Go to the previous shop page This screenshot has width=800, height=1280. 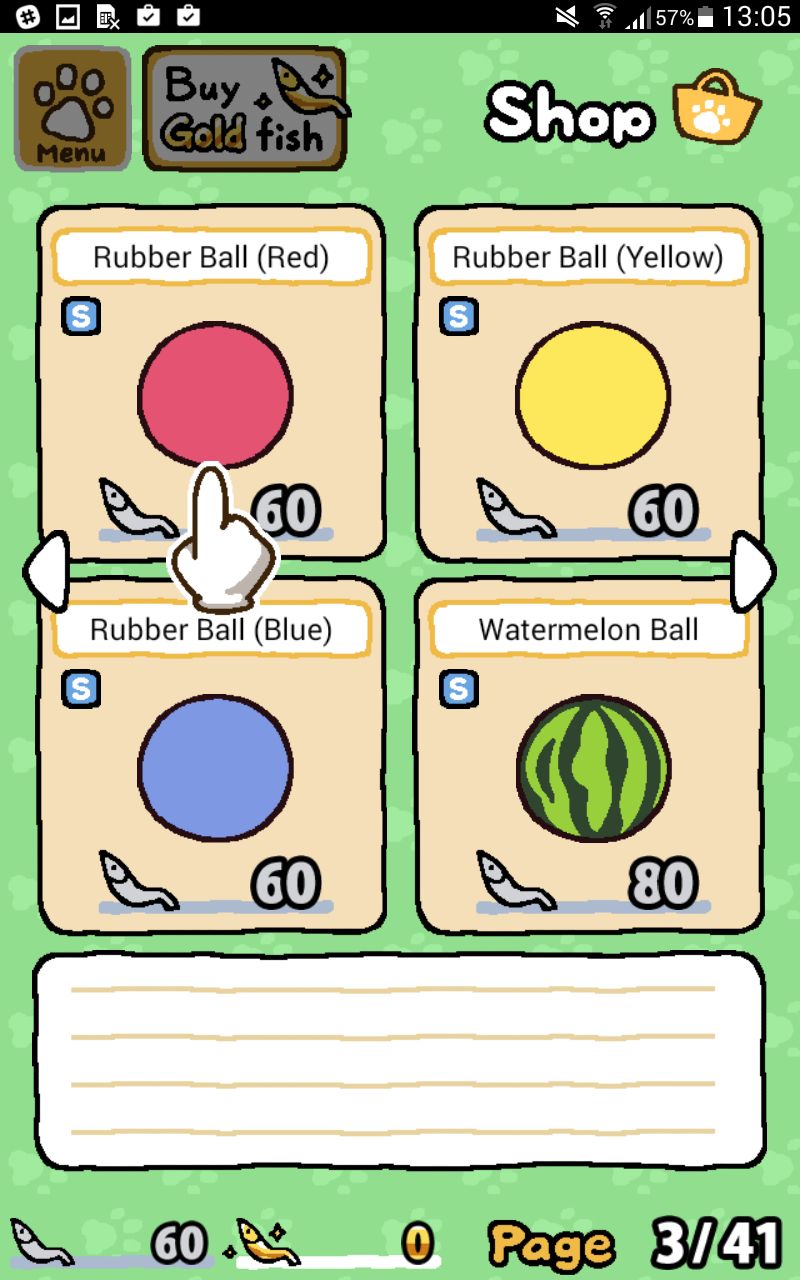click(45, 571)
